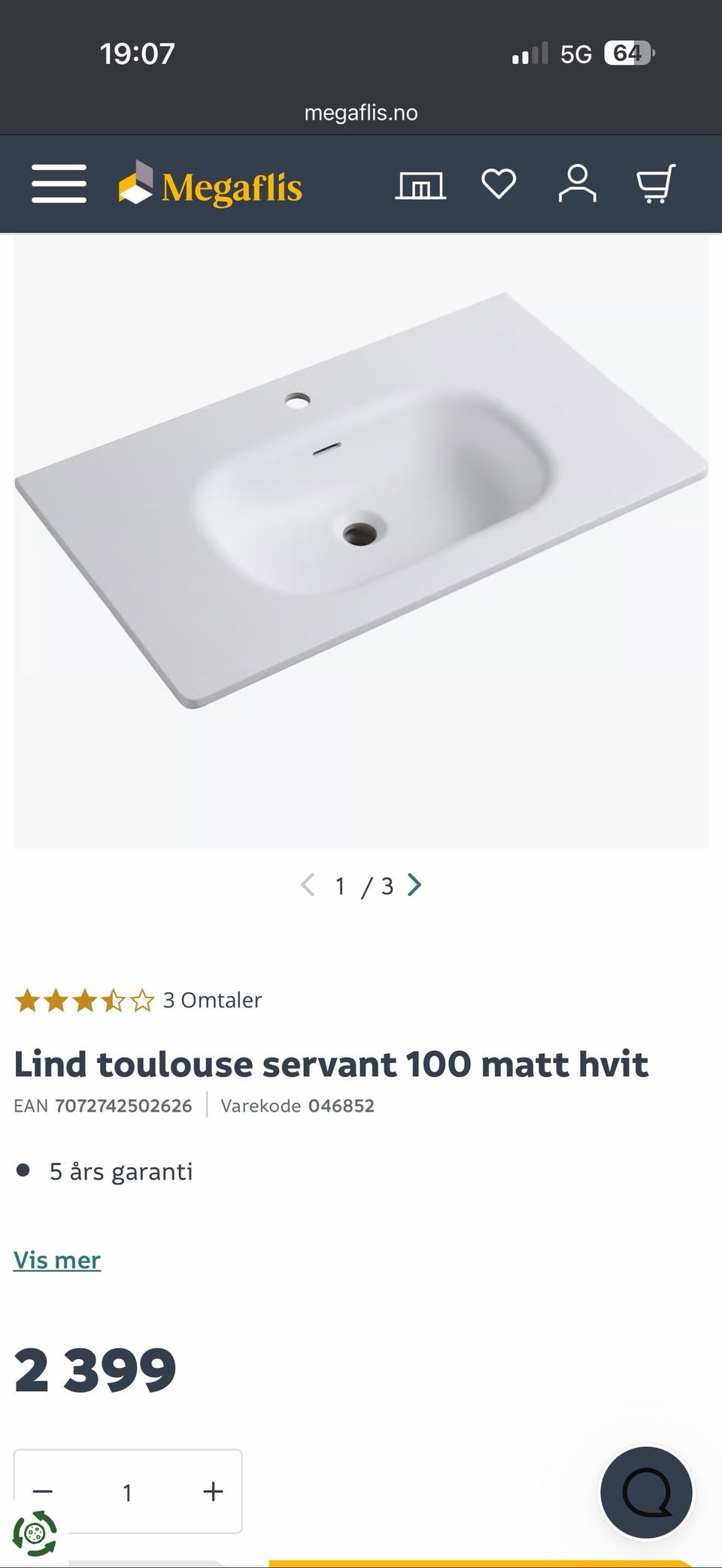
Task: Tap the megaflis.no address bar
Action: 361,111
